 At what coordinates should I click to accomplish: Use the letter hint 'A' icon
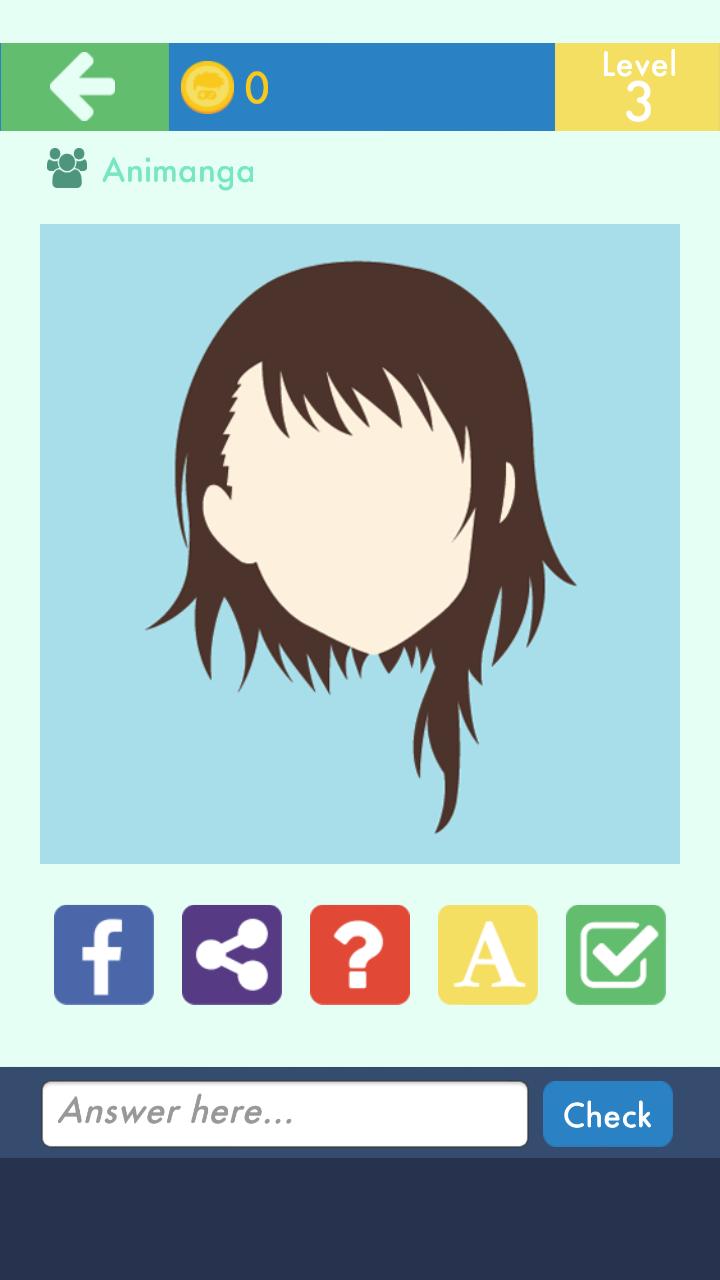(487, 954)
